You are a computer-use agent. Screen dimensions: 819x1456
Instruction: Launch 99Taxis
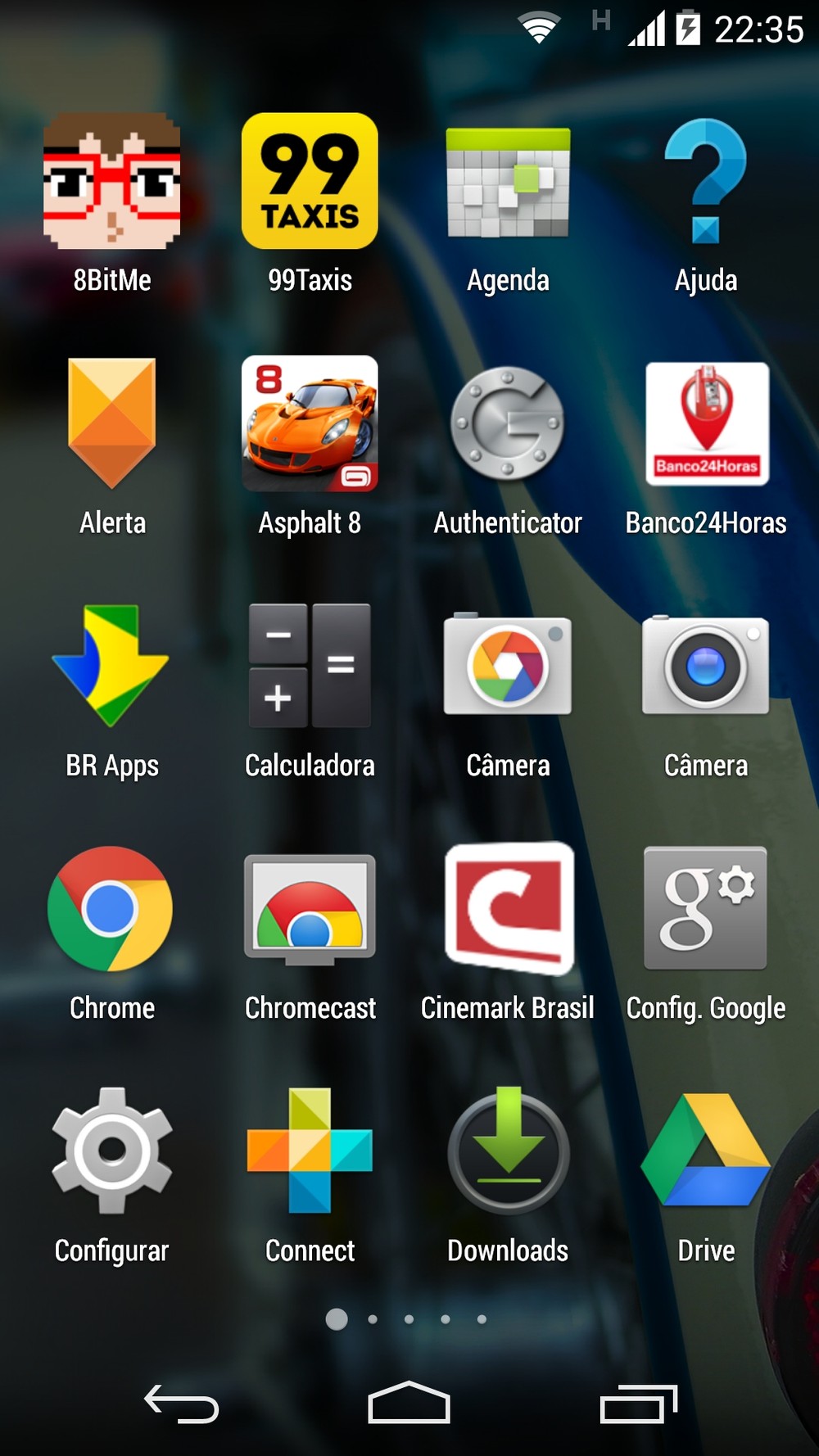[310, 182]
